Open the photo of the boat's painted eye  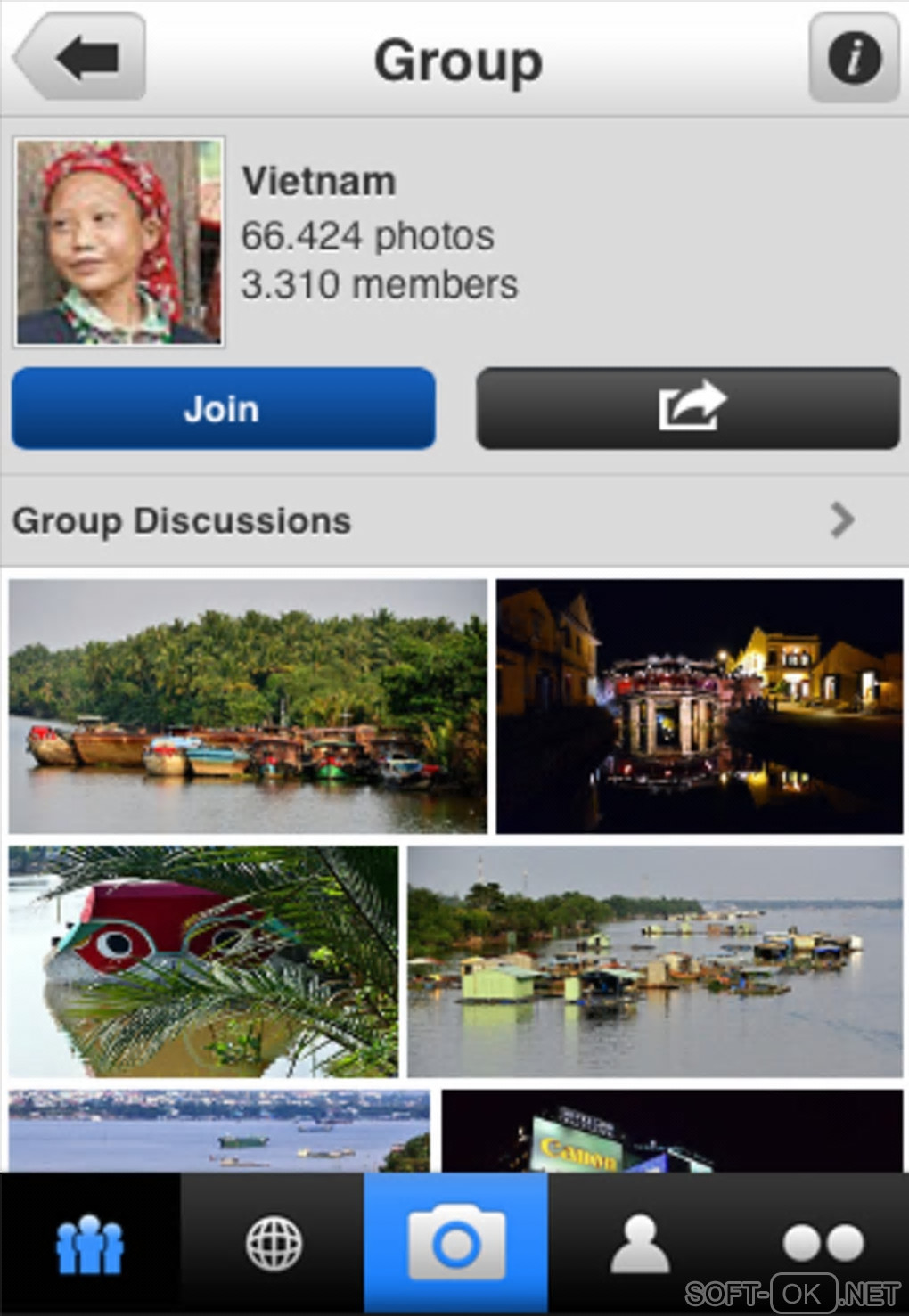tap(203, 961)
